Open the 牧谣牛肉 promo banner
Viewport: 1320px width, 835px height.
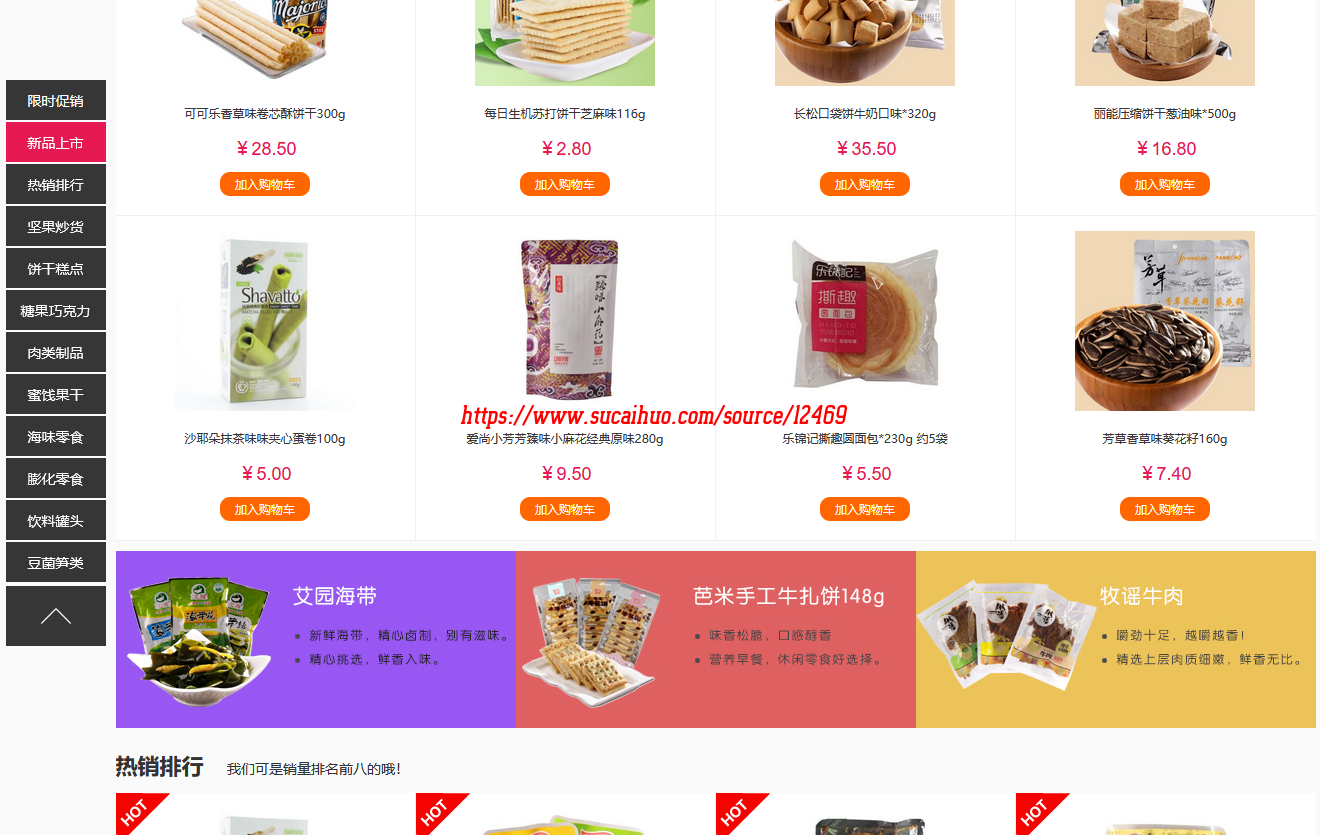point(1116,639)
